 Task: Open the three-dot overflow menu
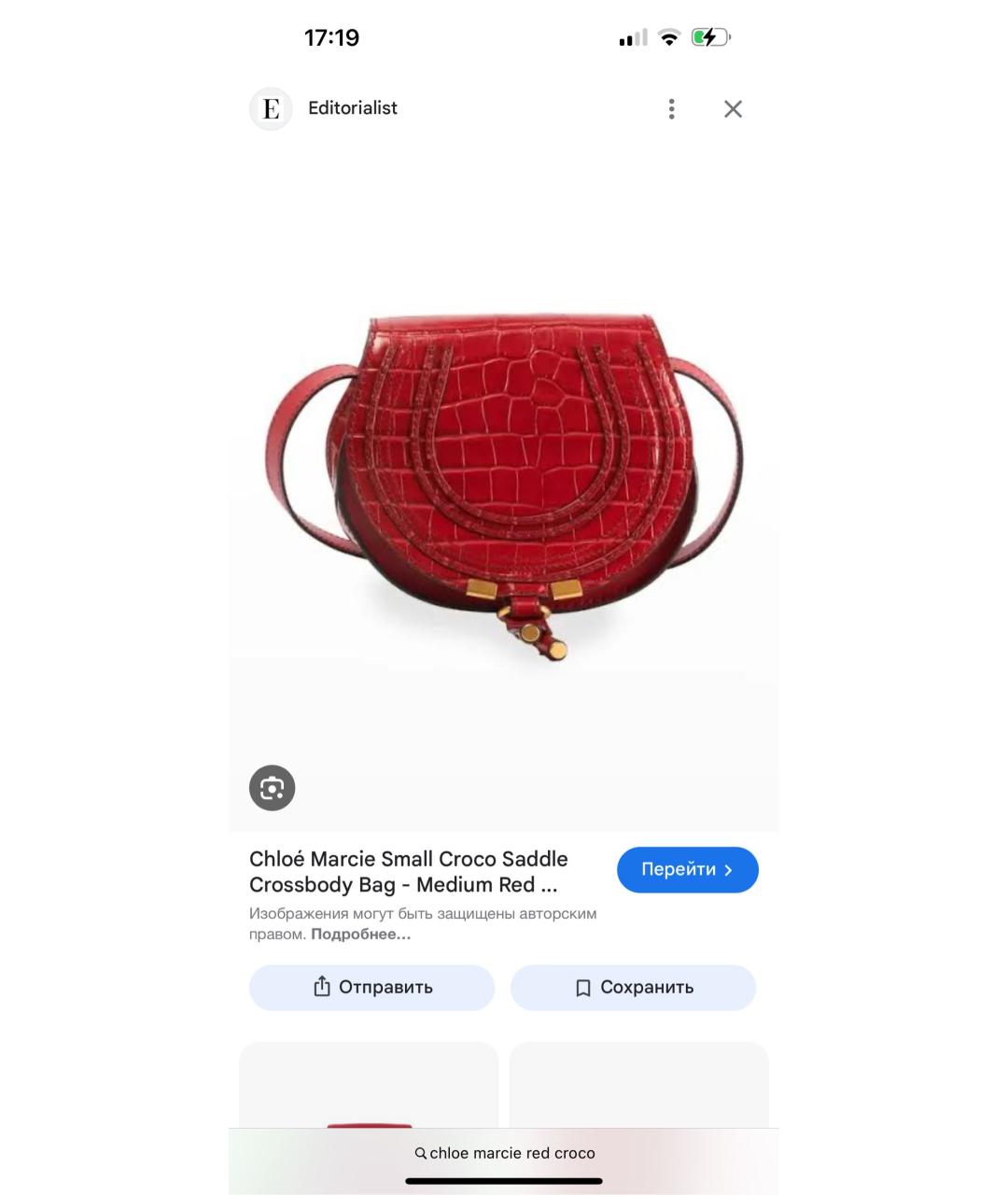(671, 109)
